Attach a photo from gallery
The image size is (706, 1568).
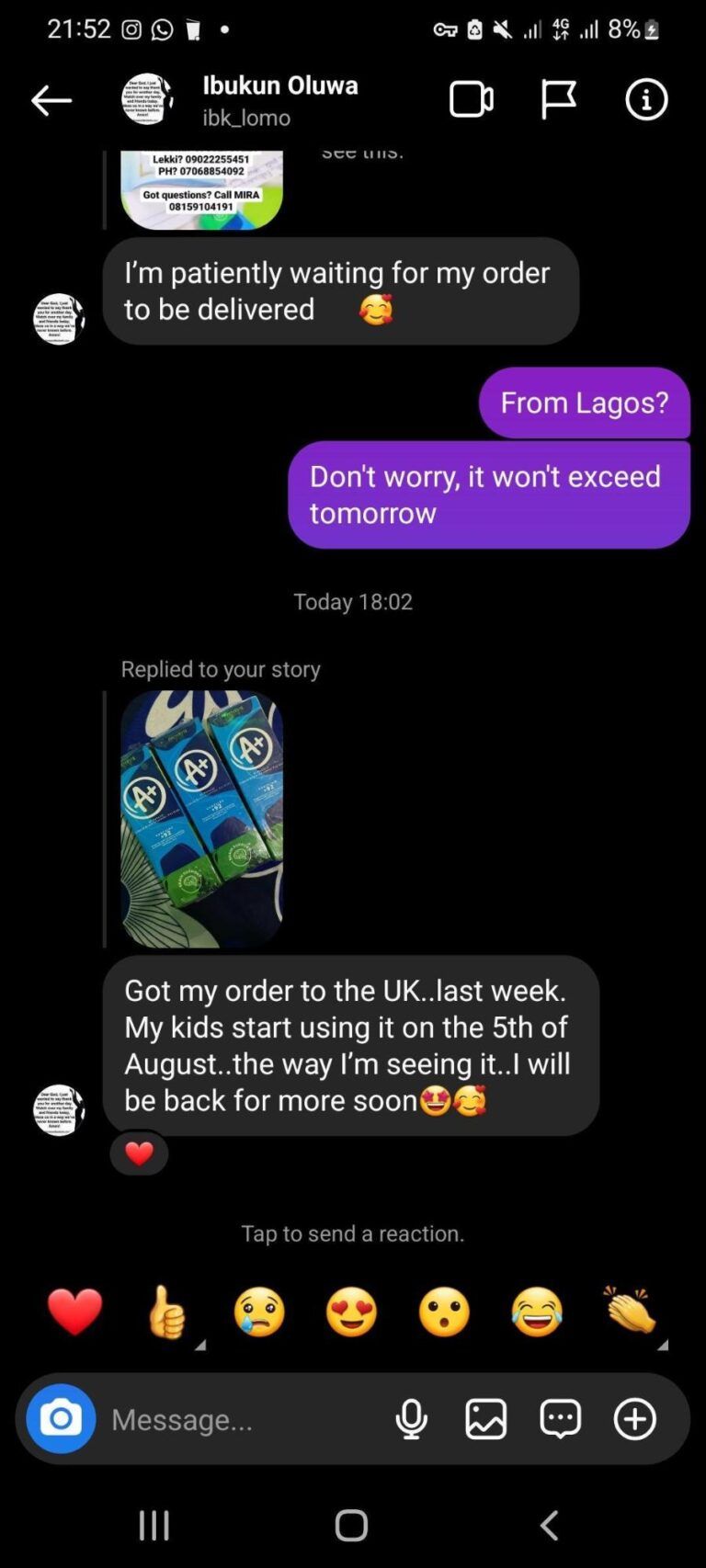[485, 1419]
